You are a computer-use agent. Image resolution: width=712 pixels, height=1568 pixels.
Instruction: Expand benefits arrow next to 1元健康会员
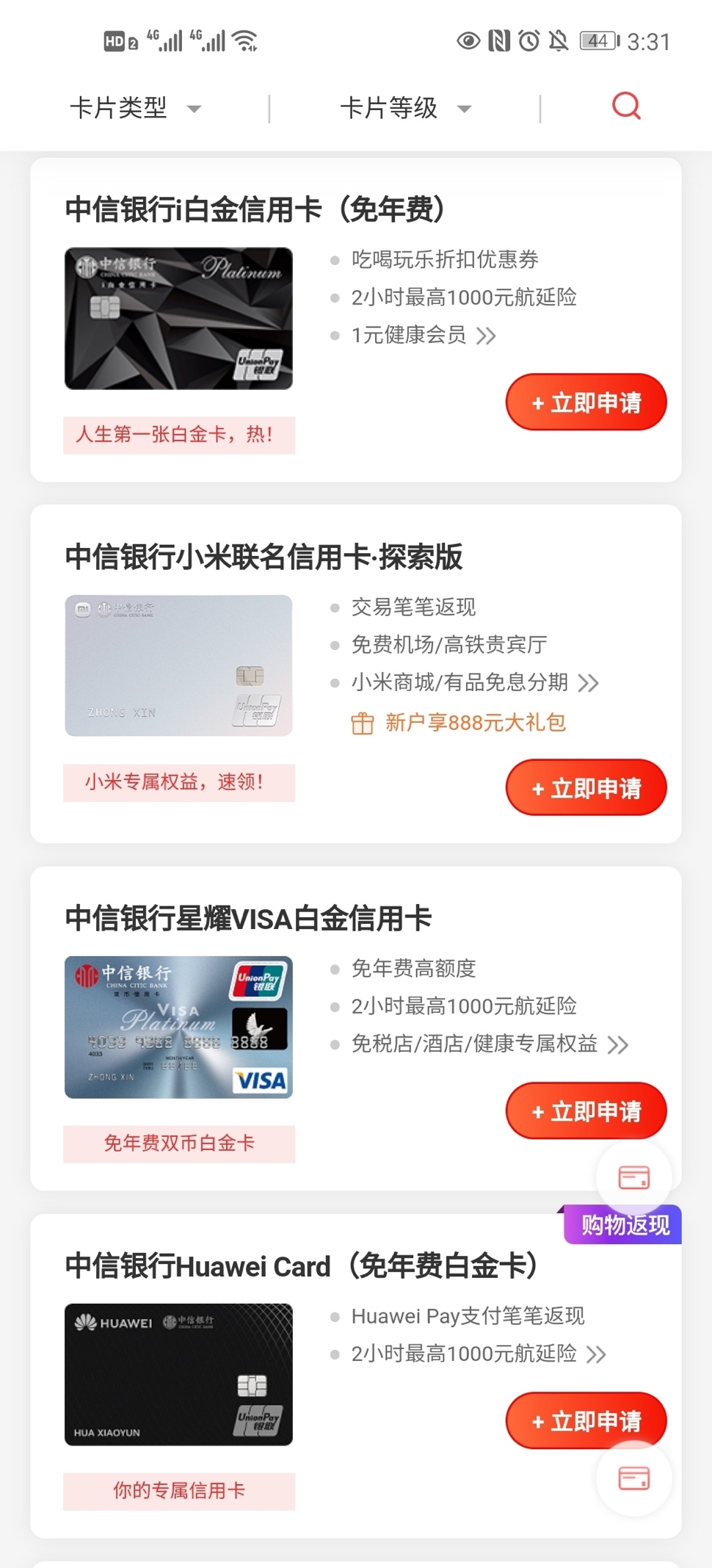coord(486,336)
